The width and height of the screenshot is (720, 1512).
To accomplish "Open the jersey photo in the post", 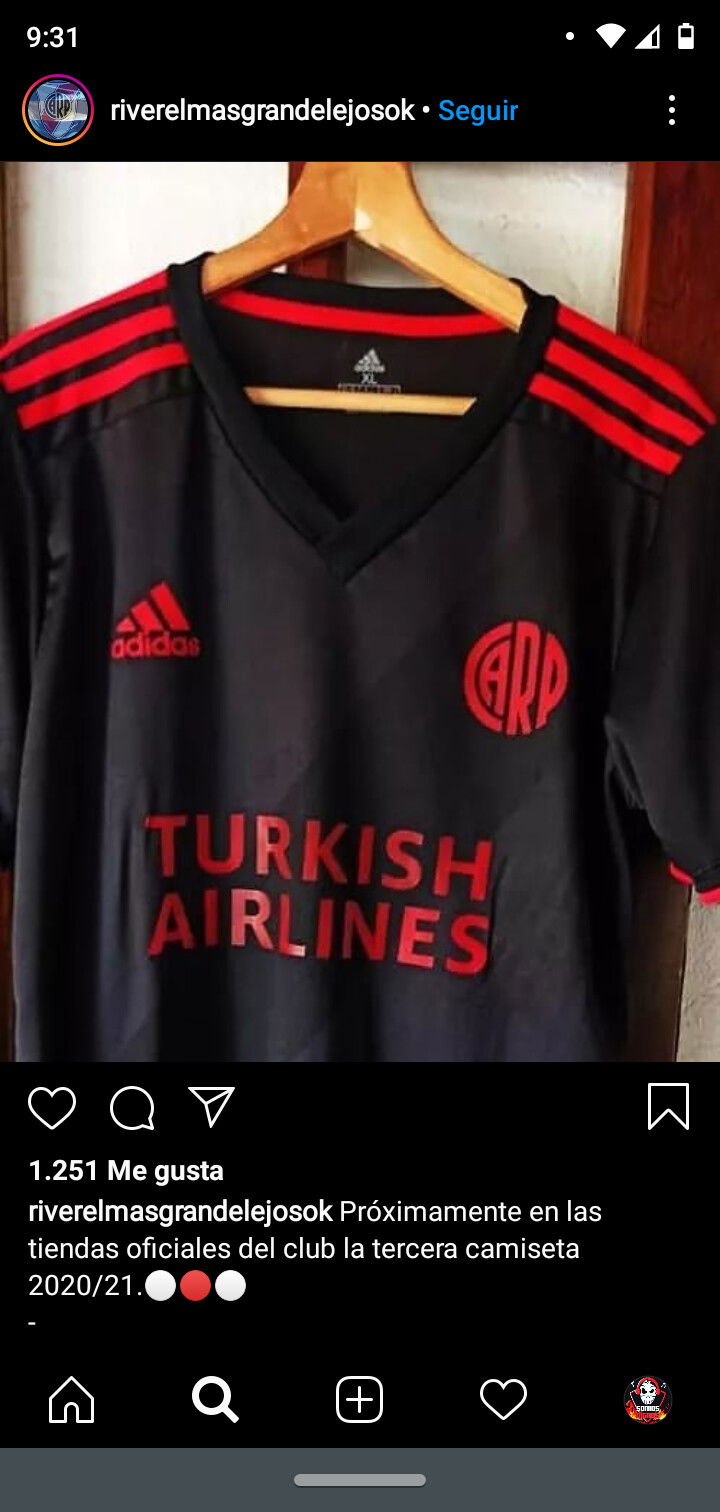I will [x=360, y=611].
